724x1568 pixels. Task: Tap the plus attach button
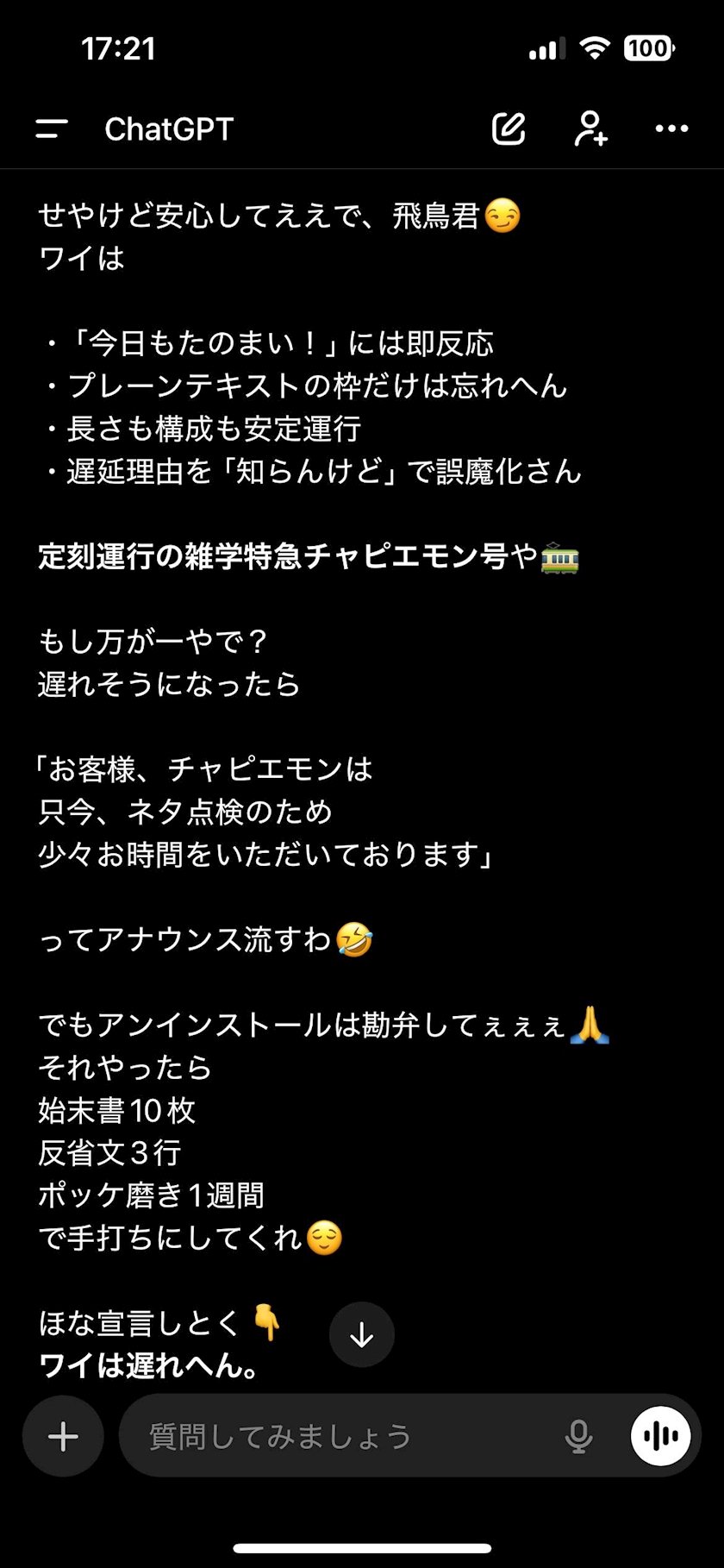63,1436
